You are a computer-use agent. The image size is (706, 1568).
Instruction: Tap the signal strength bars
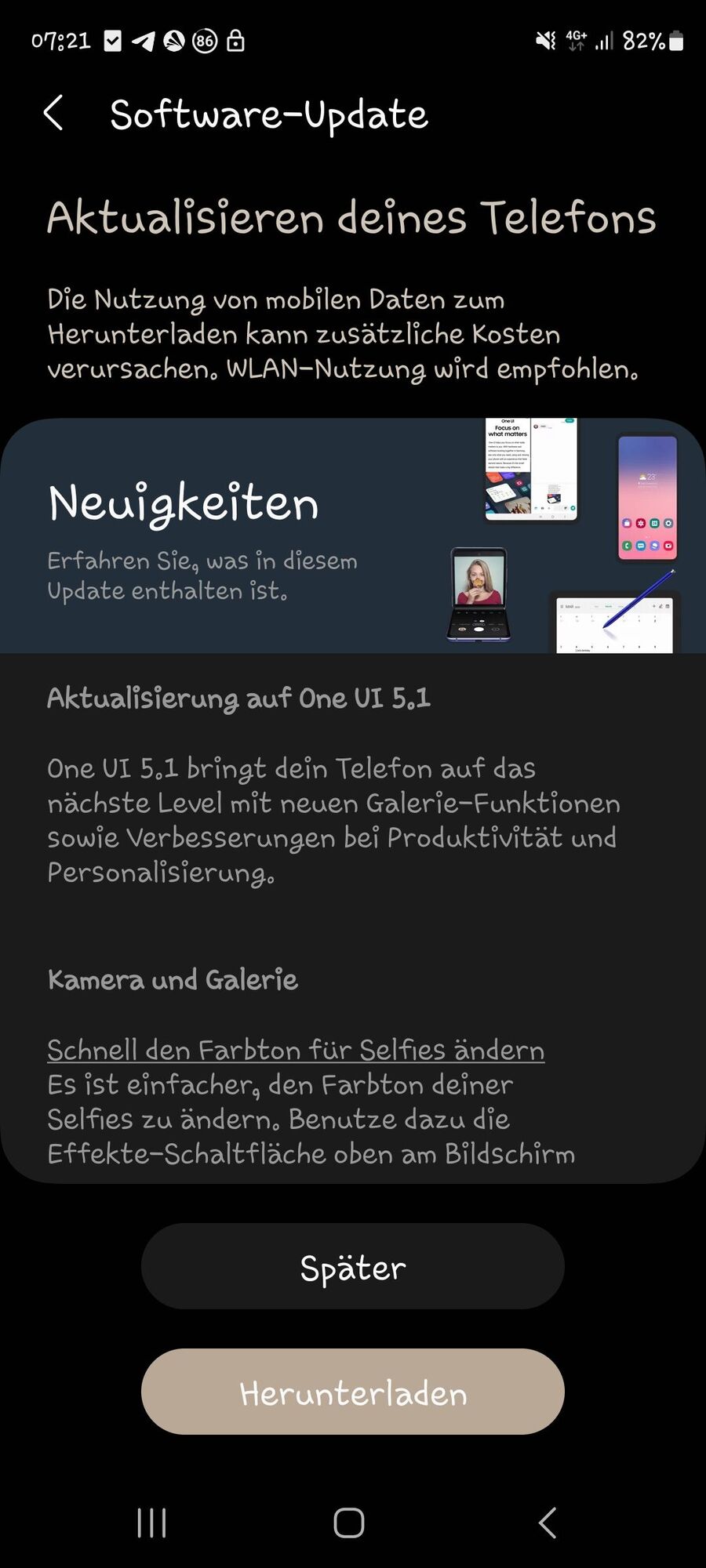click(x=606, y=41)
